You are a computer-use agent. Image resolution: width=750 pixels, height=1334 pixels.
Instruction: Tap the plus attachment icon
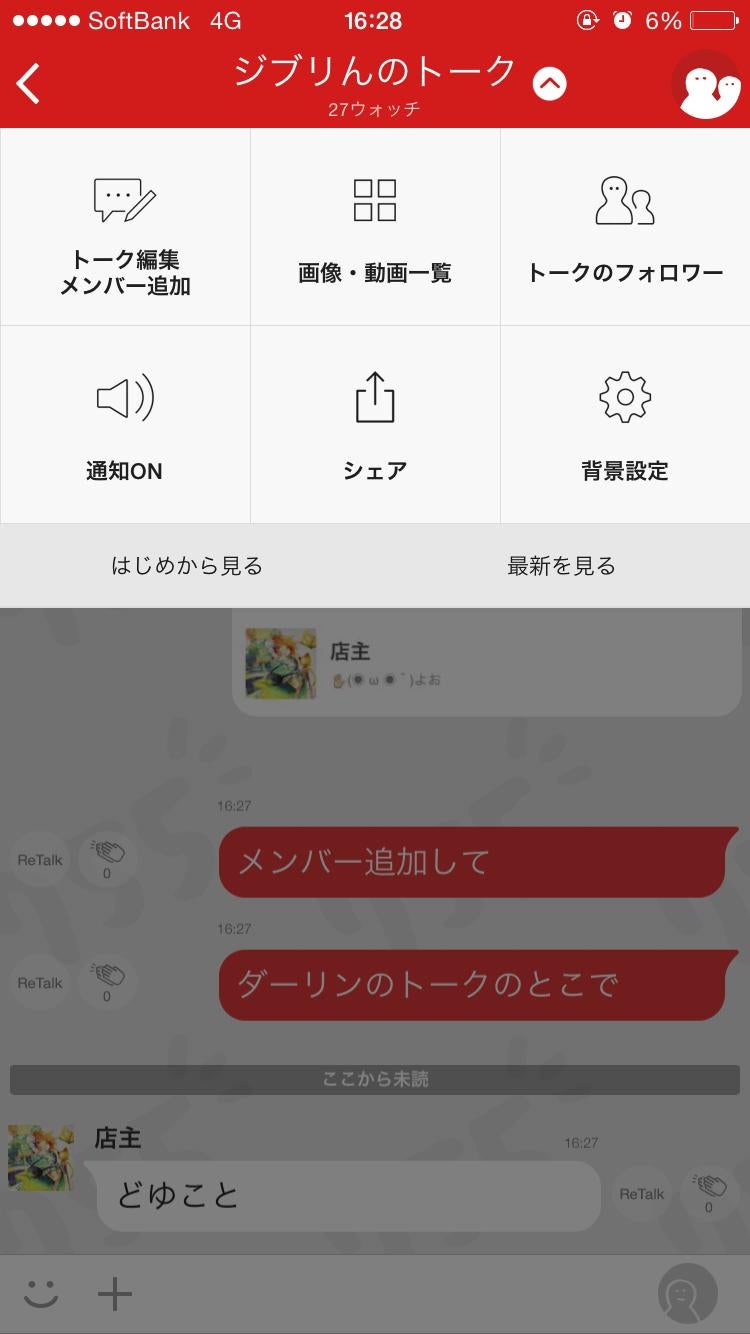pos(114,1292)
